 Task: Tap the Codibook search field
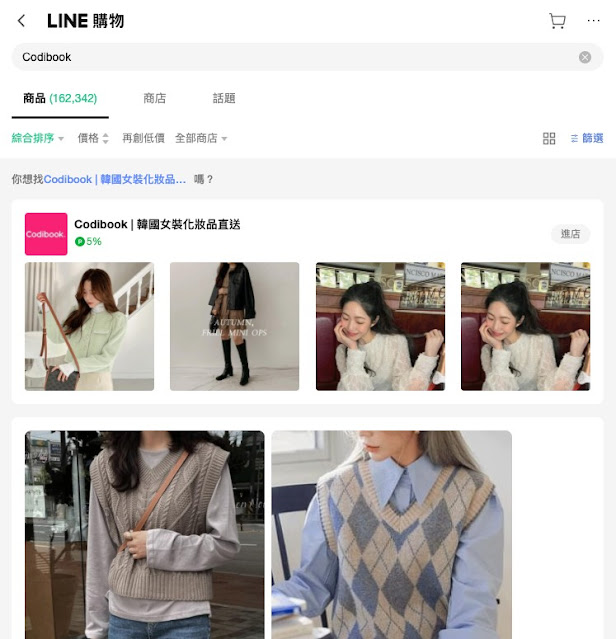(290, 57)
